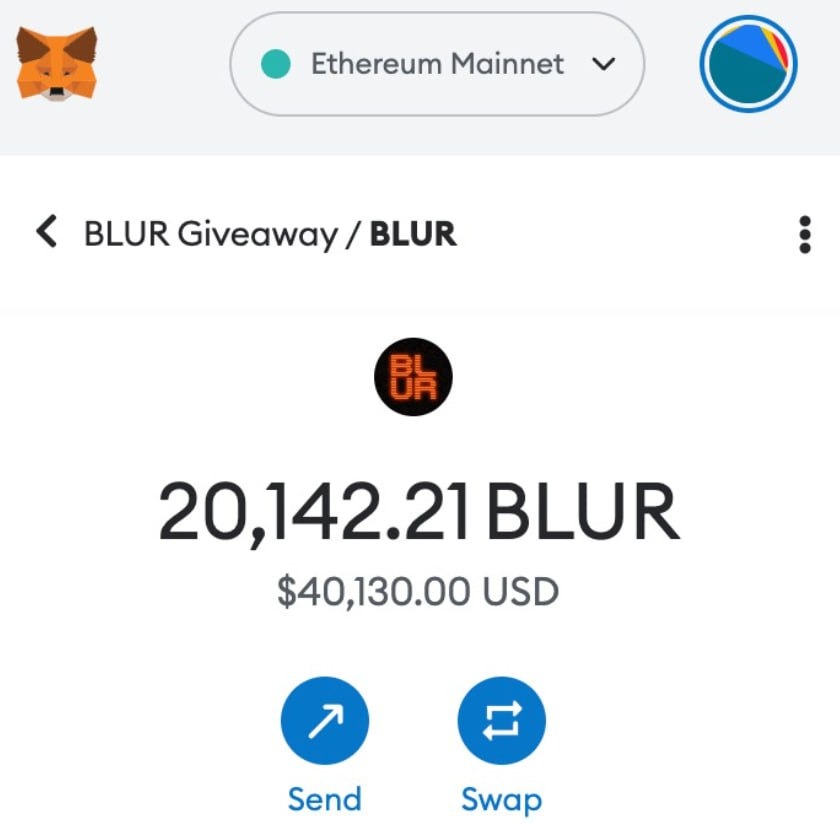840x834 pixels.
Task: Go back from BLUR token page
Action: click(46, 233)
